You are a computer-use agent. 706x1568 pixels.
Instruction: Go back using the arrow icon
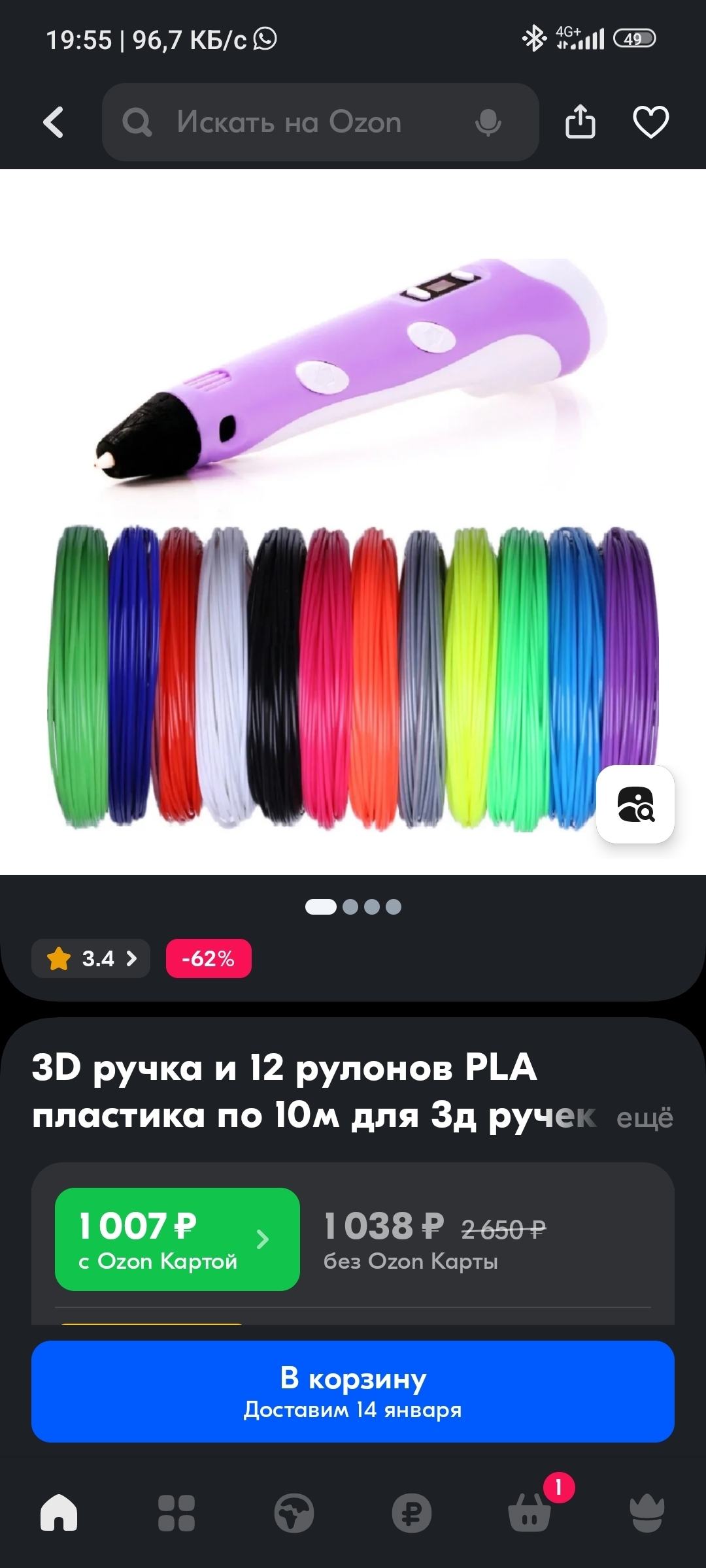point(54,122)
